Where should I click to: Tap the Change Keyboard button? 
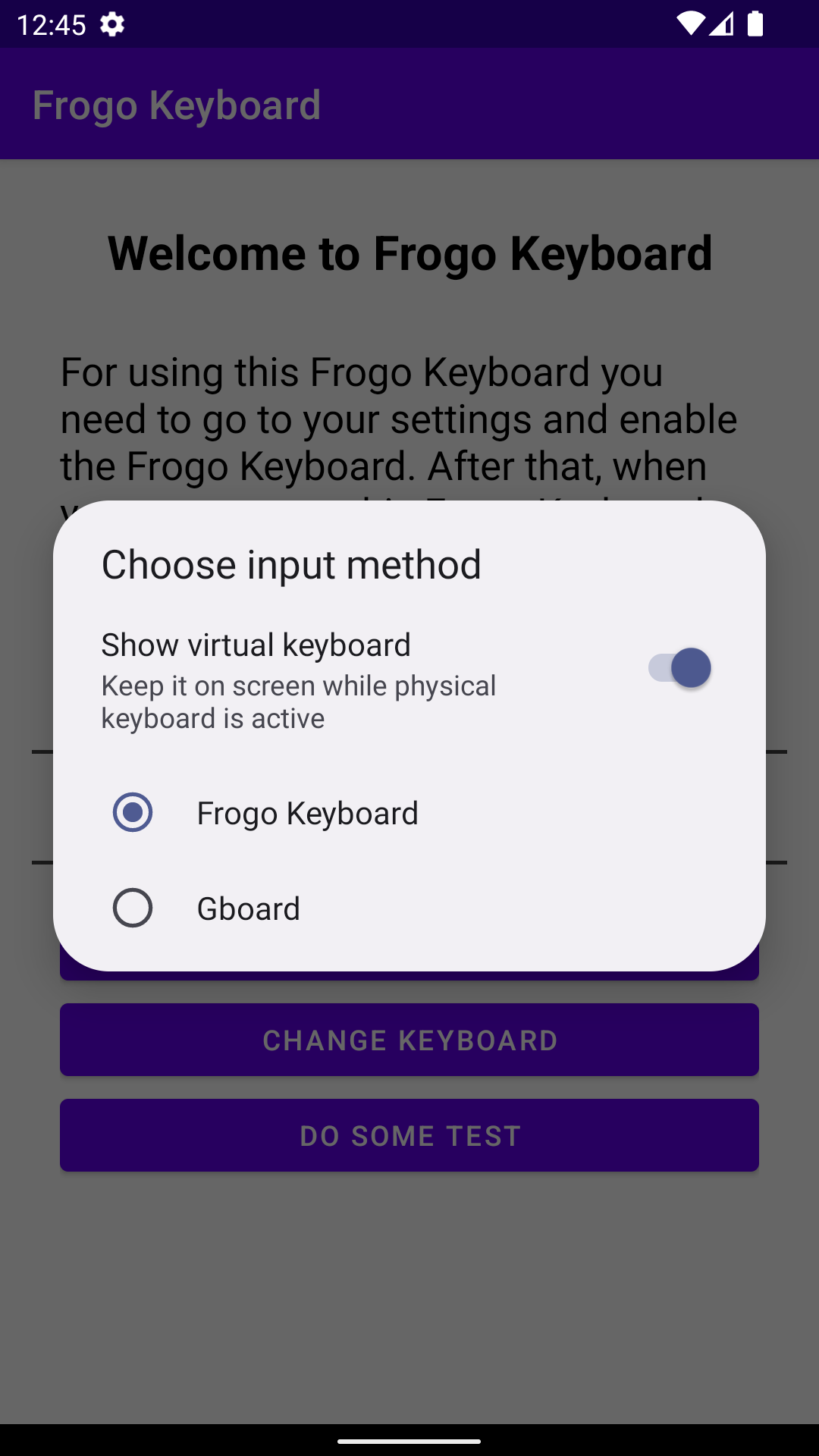coord(409,1040)
